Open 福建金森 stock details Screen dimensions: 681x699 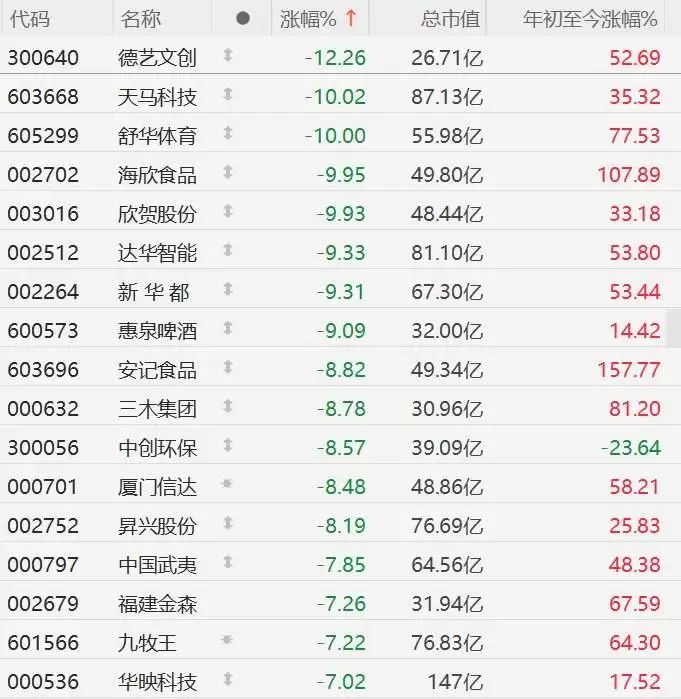pos(157,604)
